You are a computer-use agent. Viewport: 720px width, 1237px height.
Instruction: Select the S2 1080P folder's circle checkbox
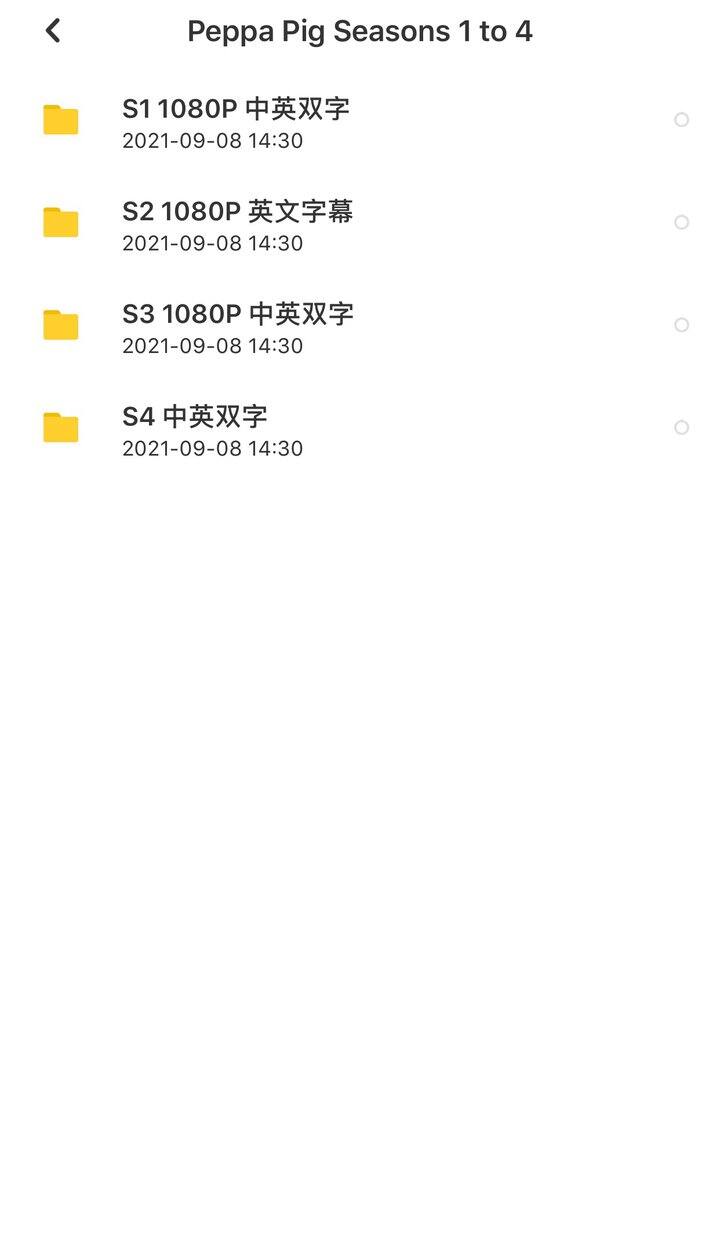(681, 222)
